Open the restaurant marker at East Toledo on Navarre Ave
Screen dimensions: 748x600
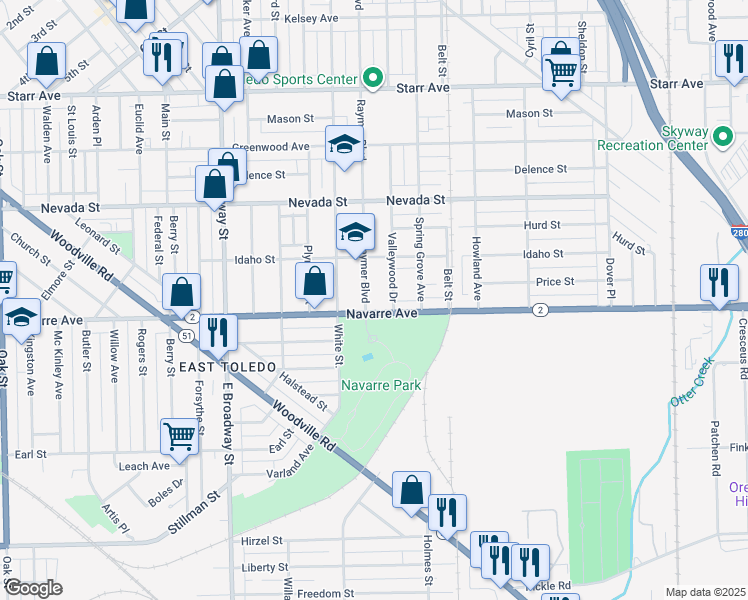(219, 332)
